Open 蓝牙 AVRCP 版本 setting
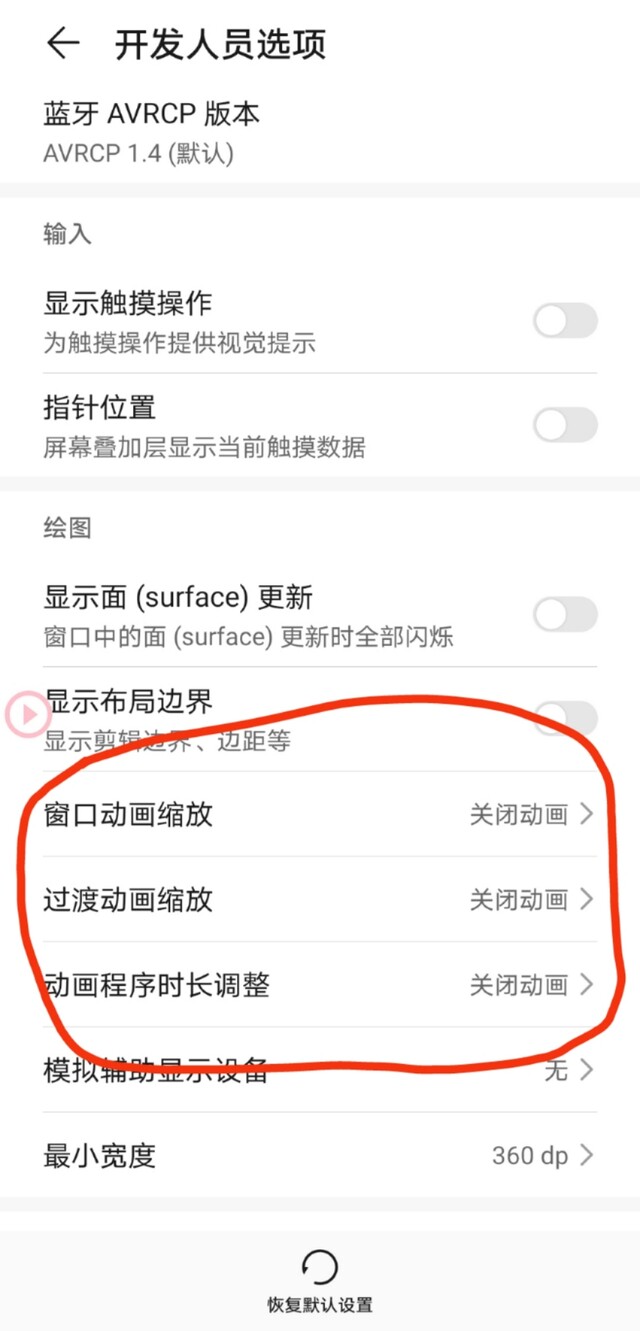 click(x=320, y=132)
